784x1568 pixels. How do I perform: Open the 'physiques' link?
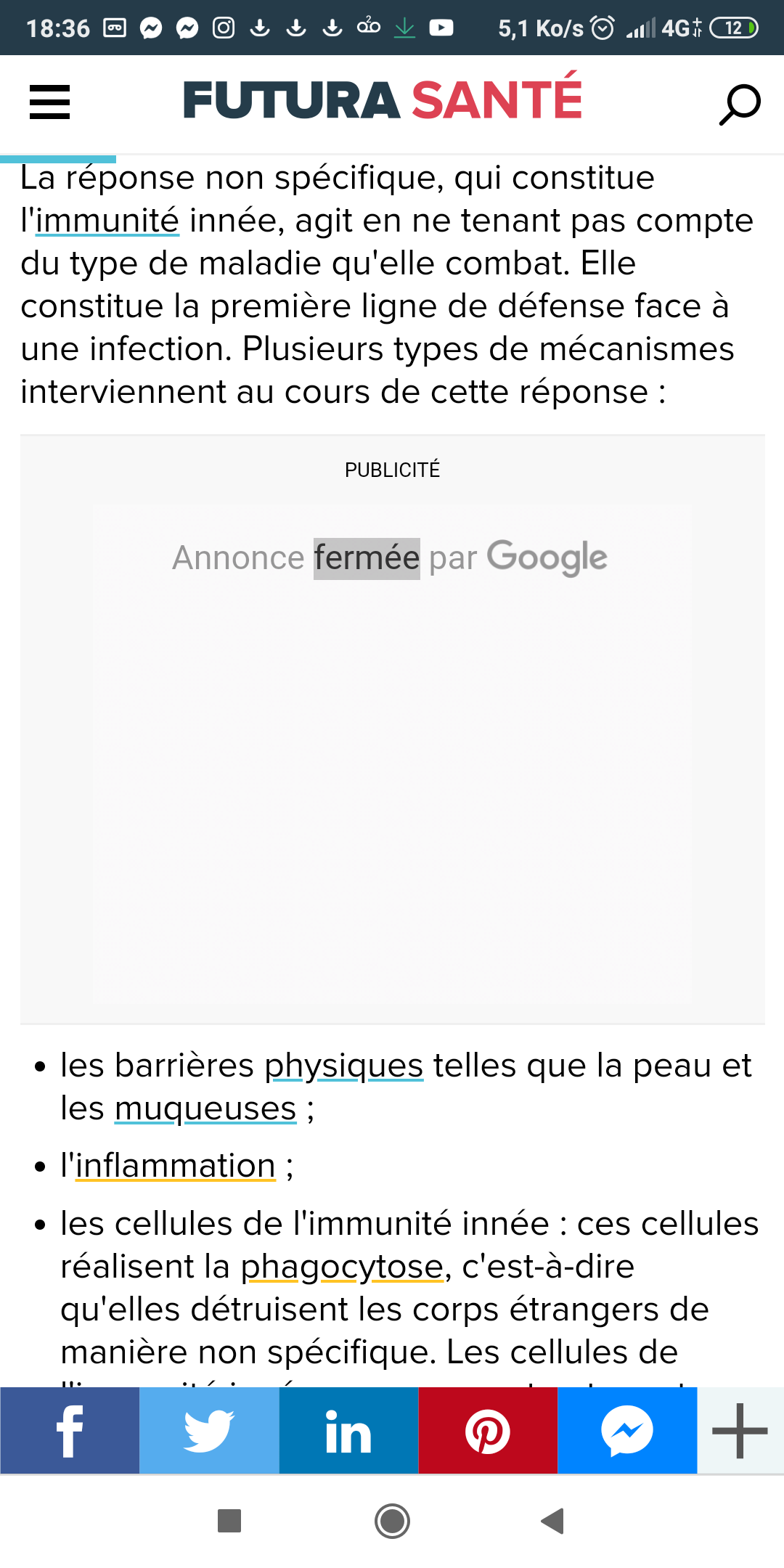pyautogui.click(x=343, y=1066)
